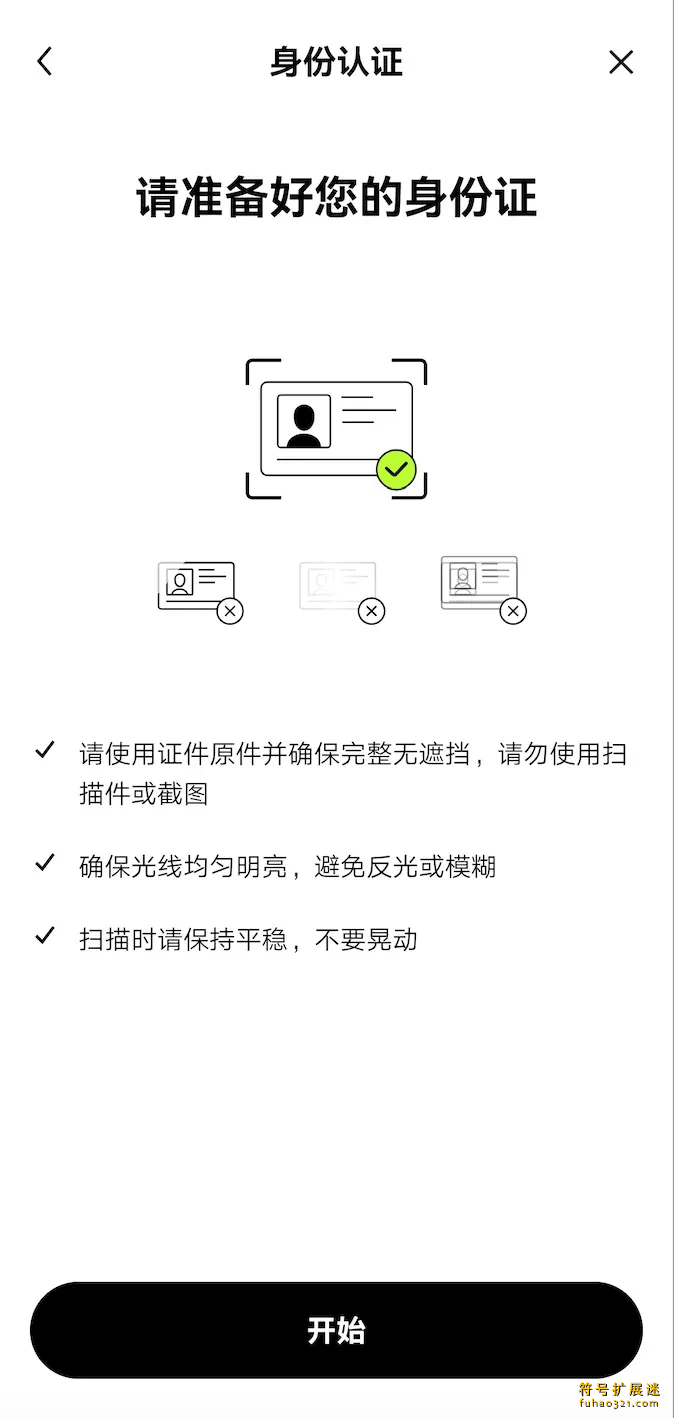
Task: Tap the 开始 button to begin
Action: click(336, 1330)
